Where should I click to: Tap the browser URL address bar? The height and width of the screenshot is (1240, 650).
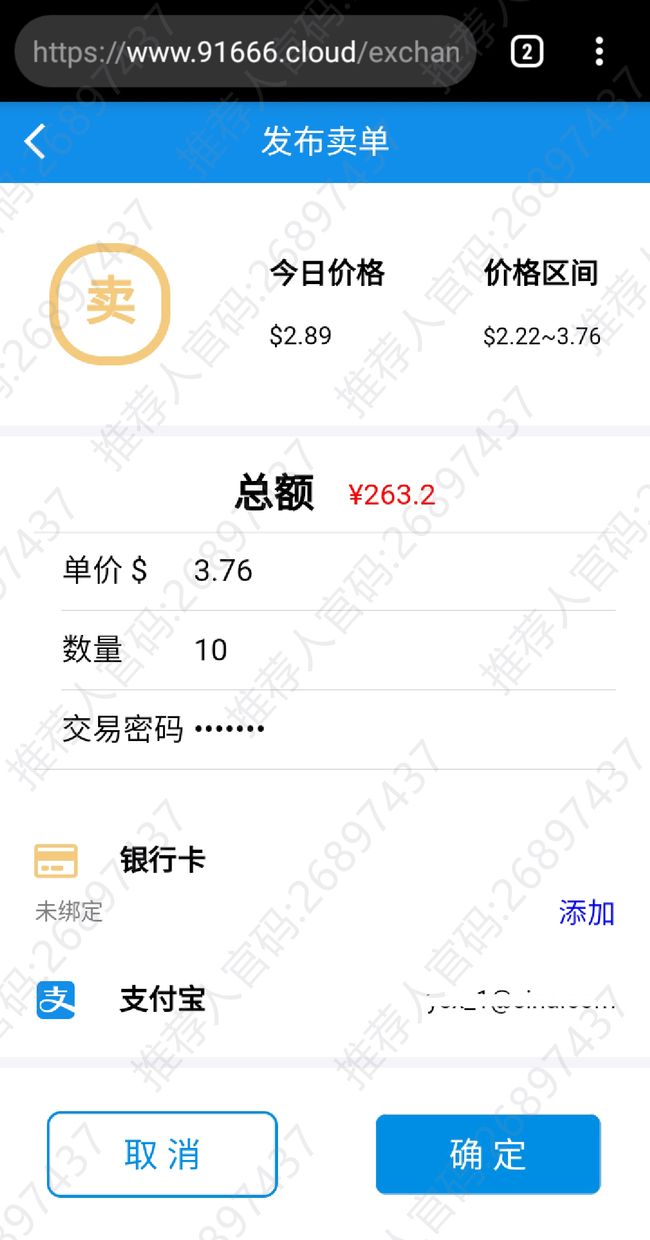(x=245, y=51)
